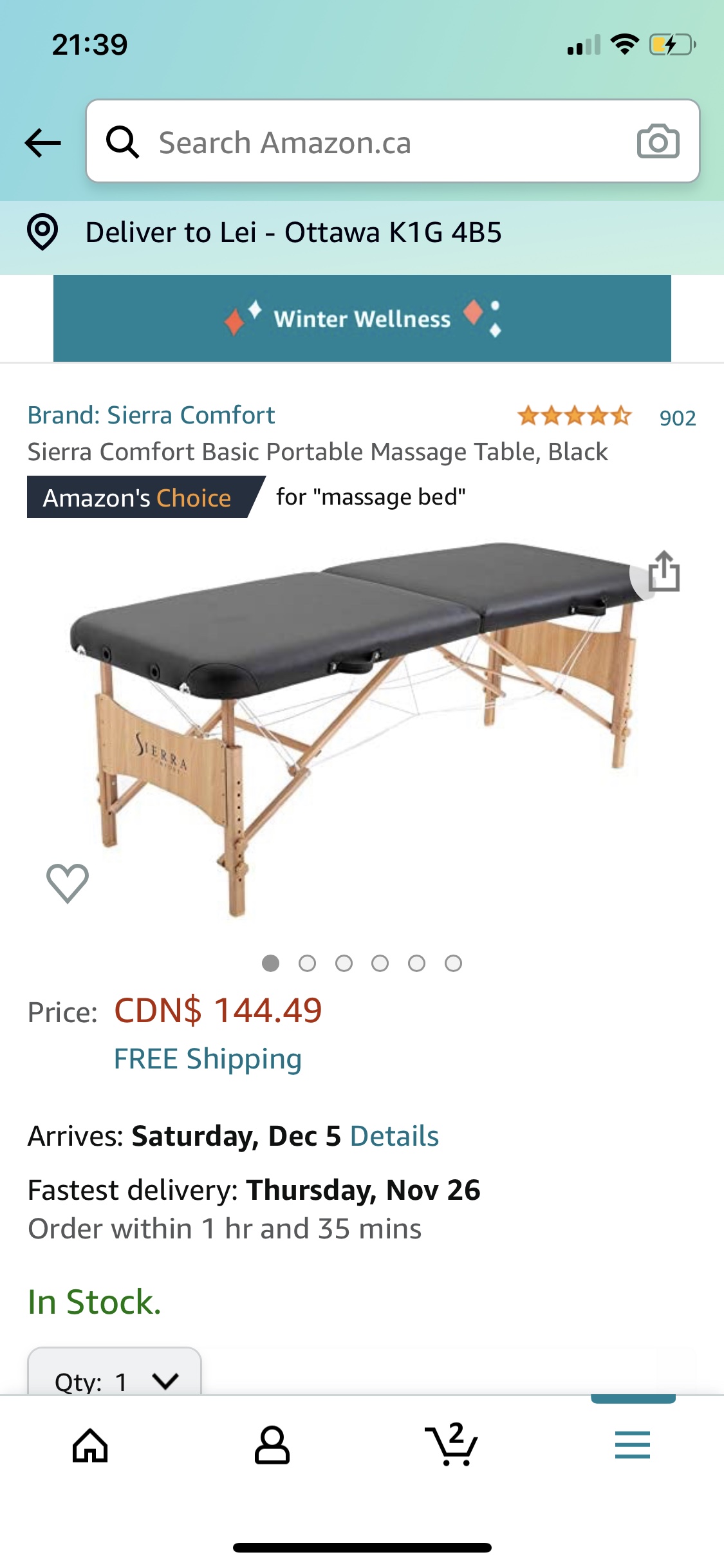Add massage table to wish list heart
Viewport: 724px width, 1568px height.
(x=68, y=882)
